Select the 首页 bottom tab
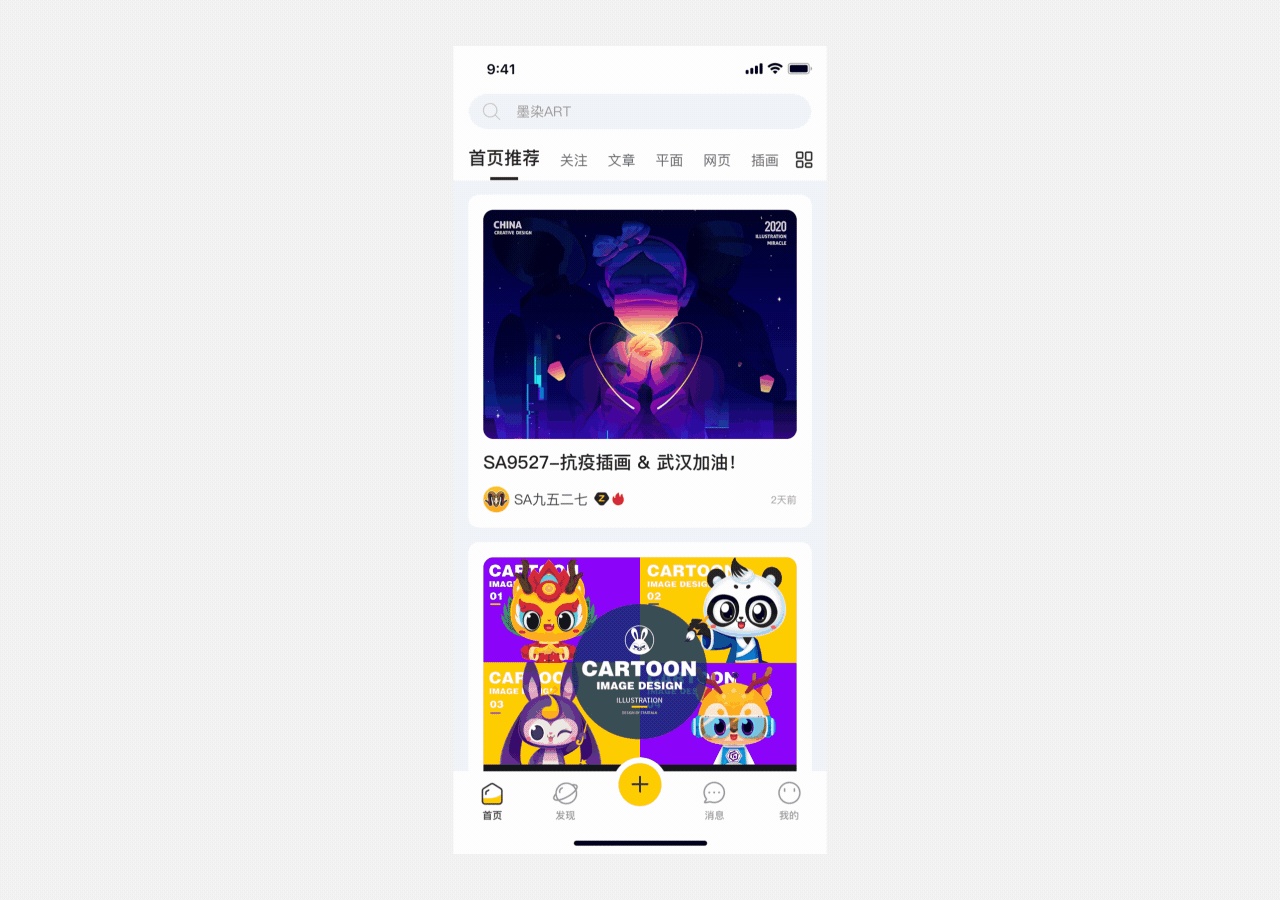This screenshot has height=900, width=1280. [492, 801]
